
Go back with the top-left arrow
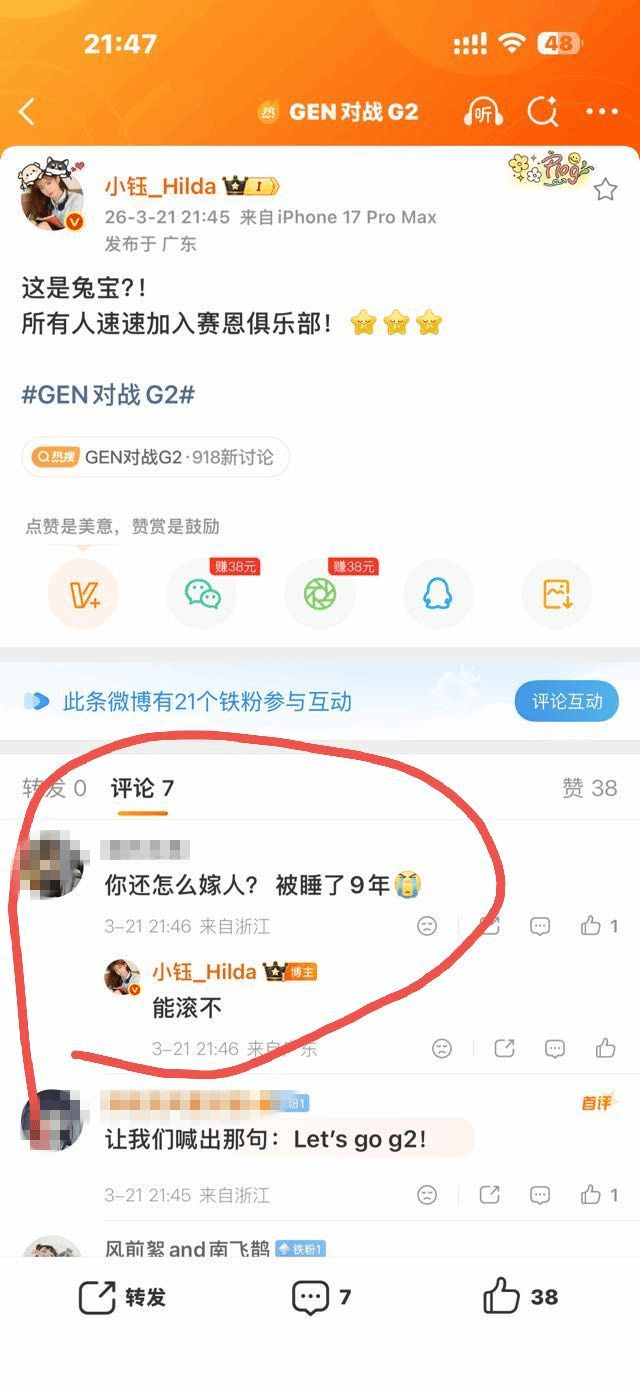click(x=27, y=112)
